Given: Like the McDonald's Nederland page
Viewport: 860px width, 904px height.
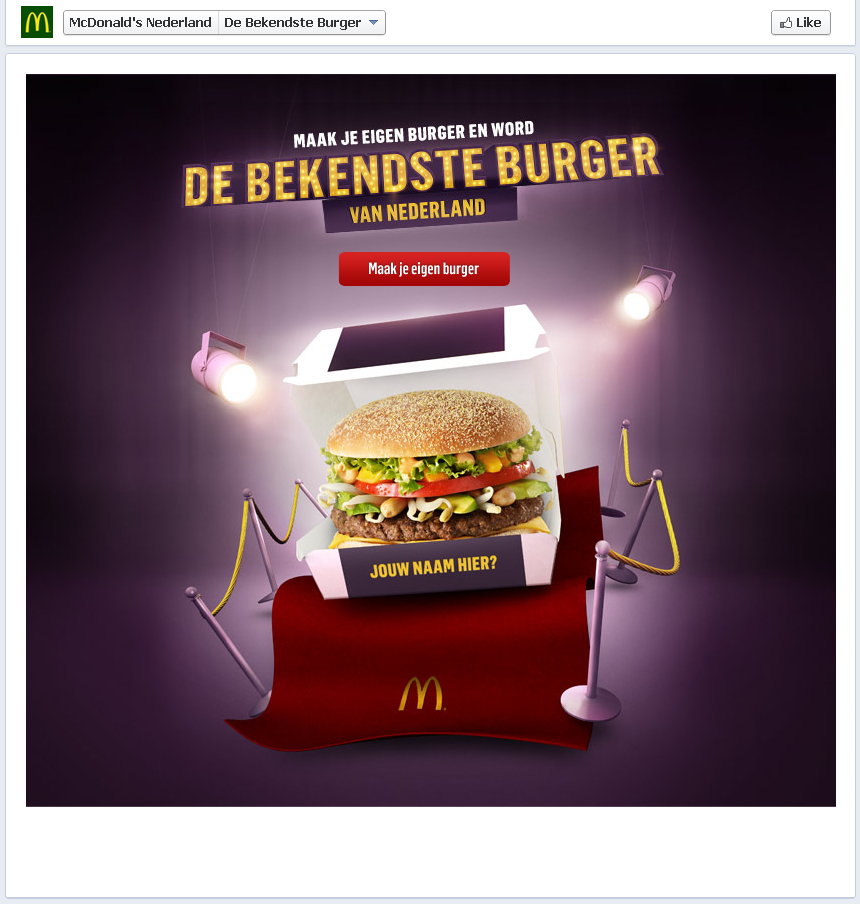Looking at the screenshot, I should 800,23.
